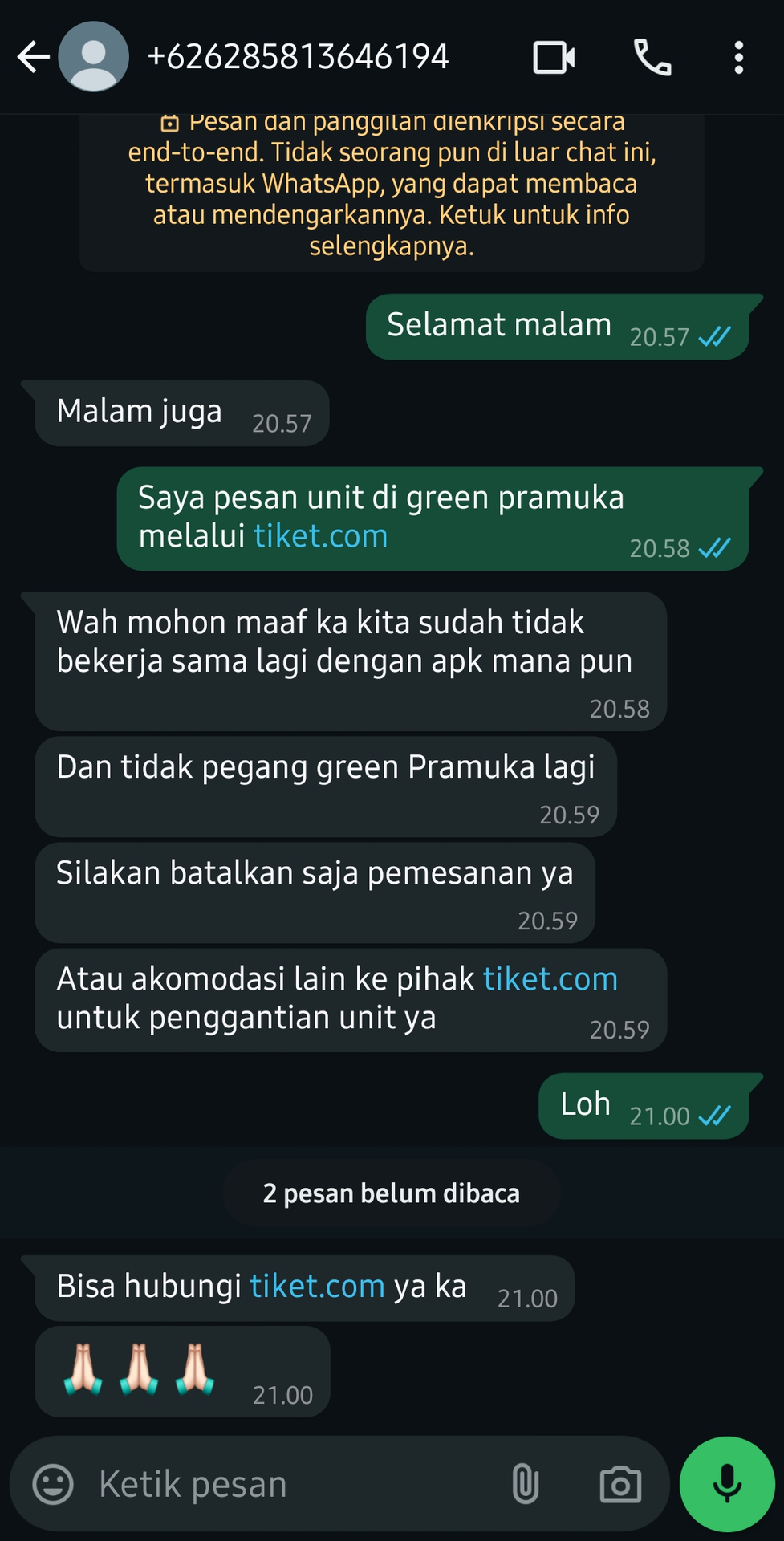Open tiket.com link in Bisa hubungi message

(317, 1287)
